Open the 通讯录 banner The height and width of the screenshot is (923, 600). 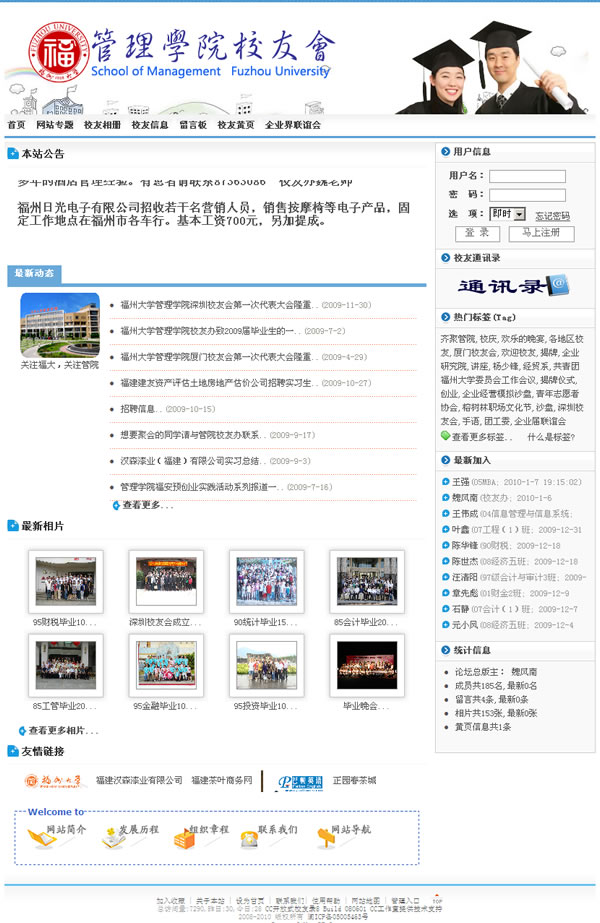point(514,286)
